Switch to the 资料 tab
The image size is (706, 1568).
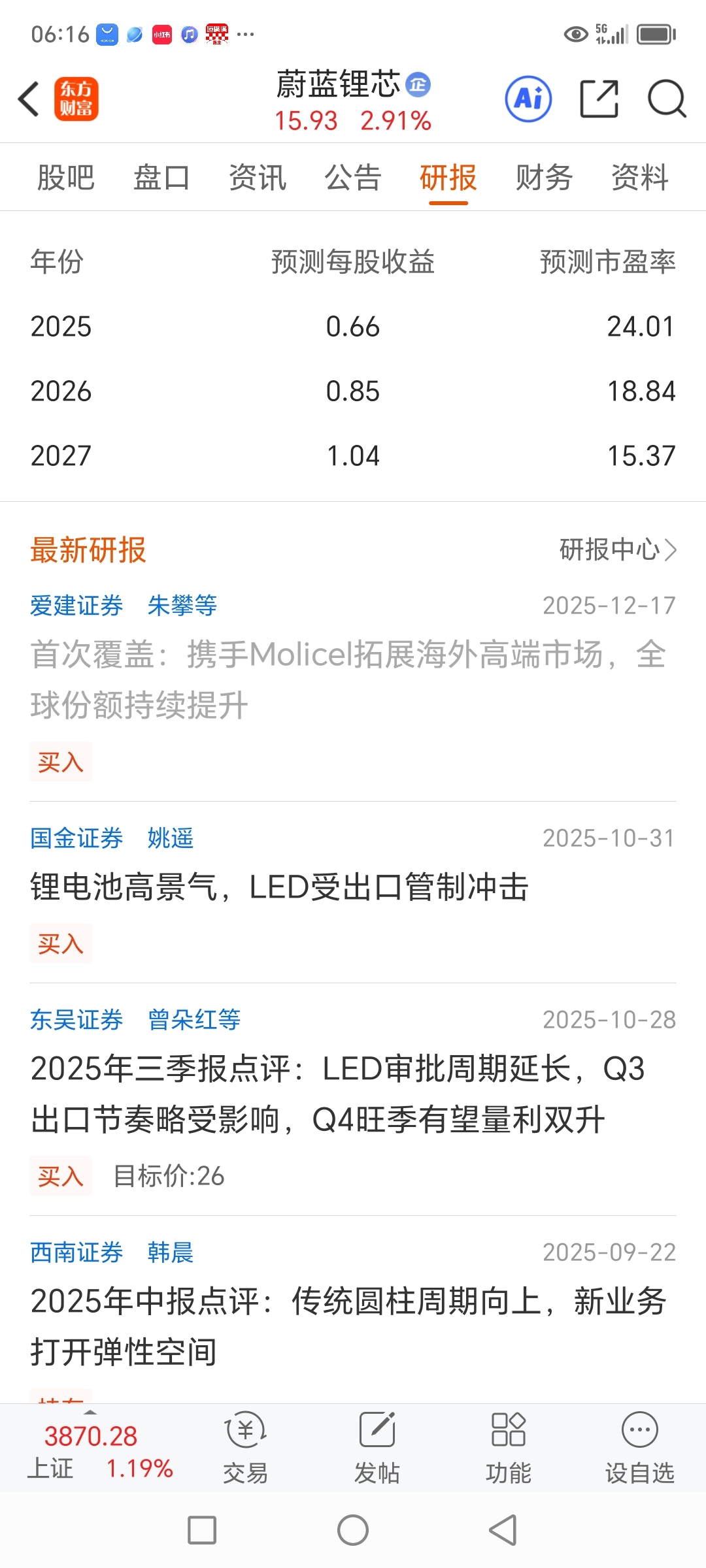click(x=640, y=178)
